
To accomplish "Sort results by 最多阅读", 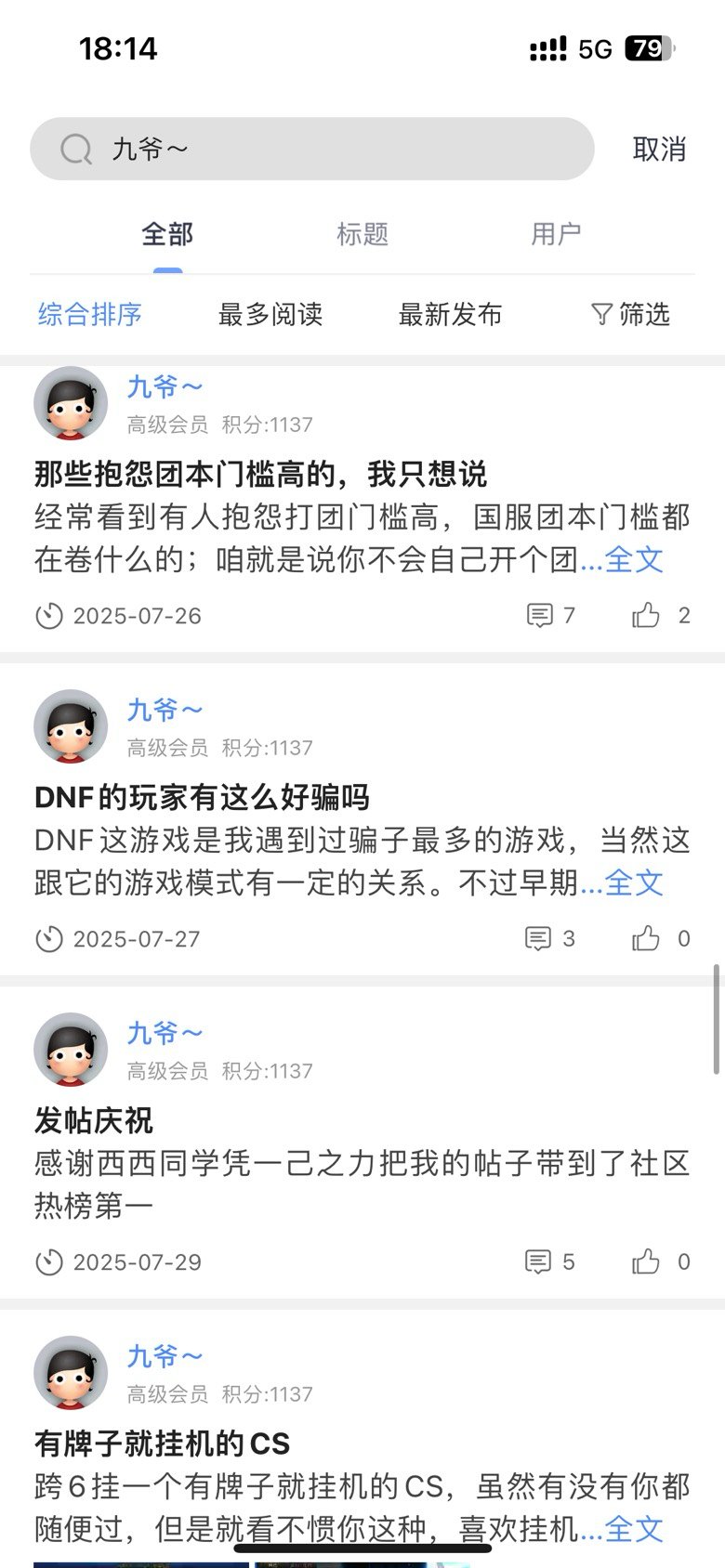I will [270, 314].
